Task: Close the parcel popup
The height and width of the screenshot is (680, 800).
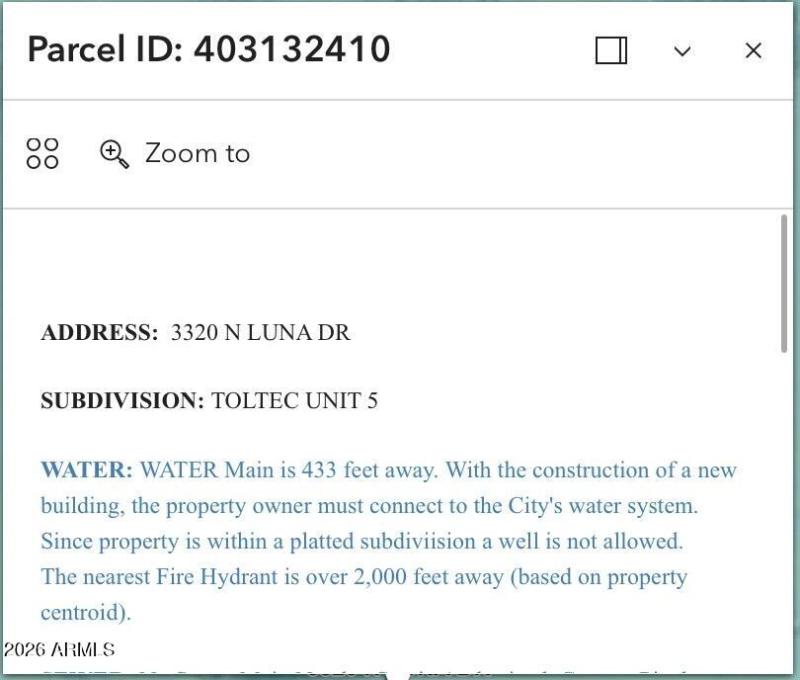Action: pos(753,50)
